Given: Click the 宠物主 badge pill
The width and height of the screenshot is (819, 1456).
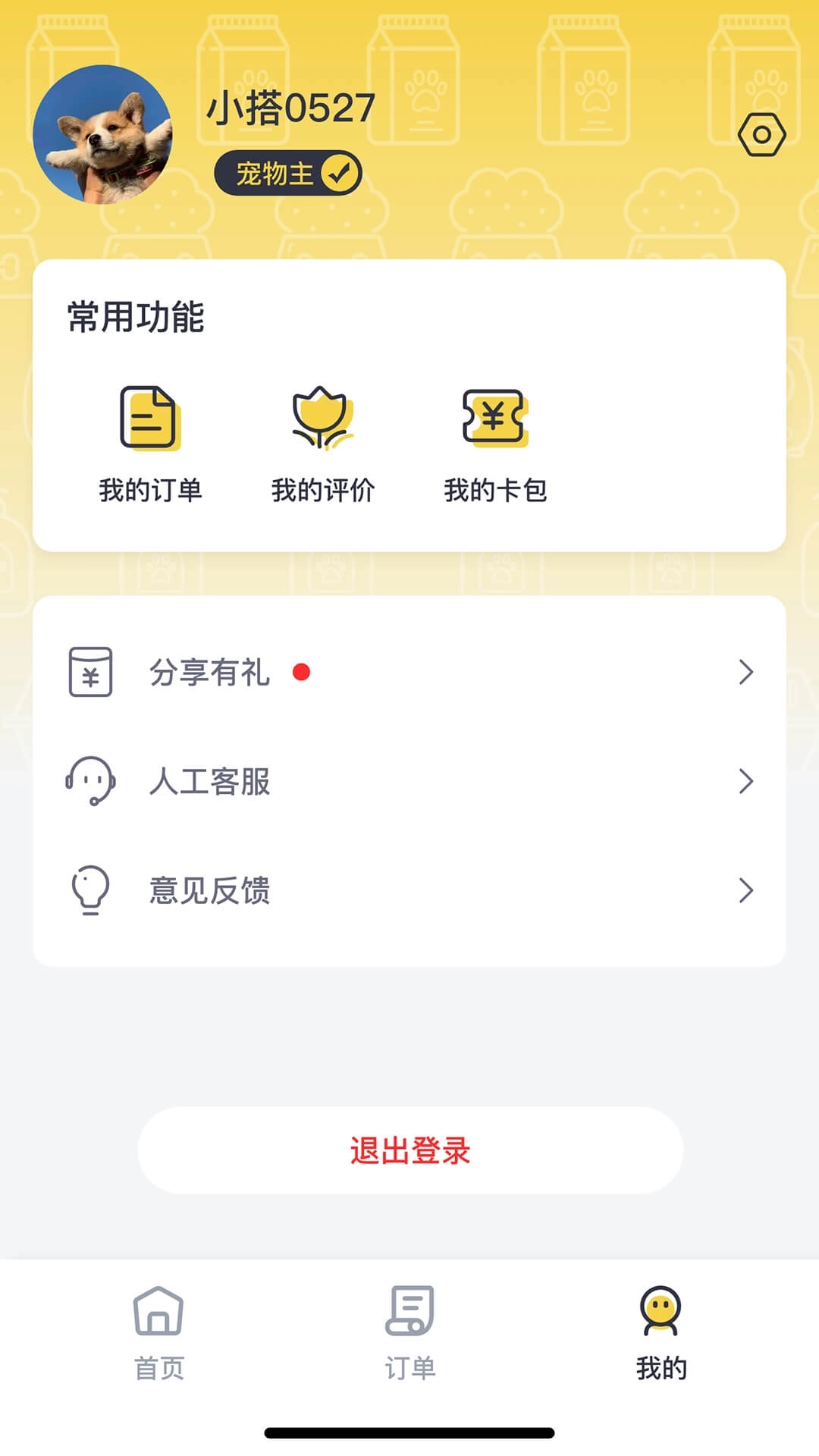Looking at the screenshot, I should click(288, 172).
